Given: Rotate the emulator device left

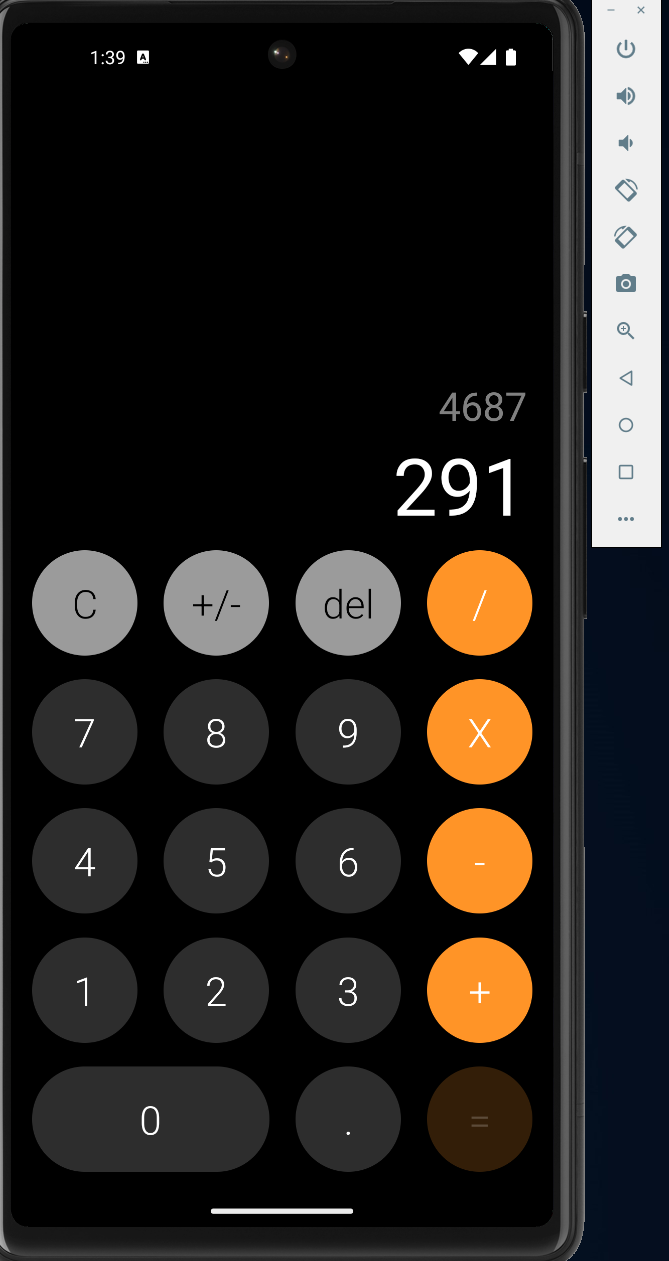Looking at the screenshot, I should point(626,189).
